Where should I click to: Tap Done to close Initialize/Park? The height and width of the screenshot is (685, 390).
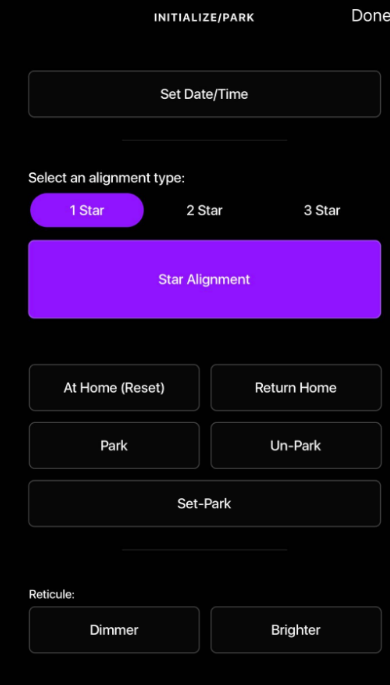[x=370, y=16]
